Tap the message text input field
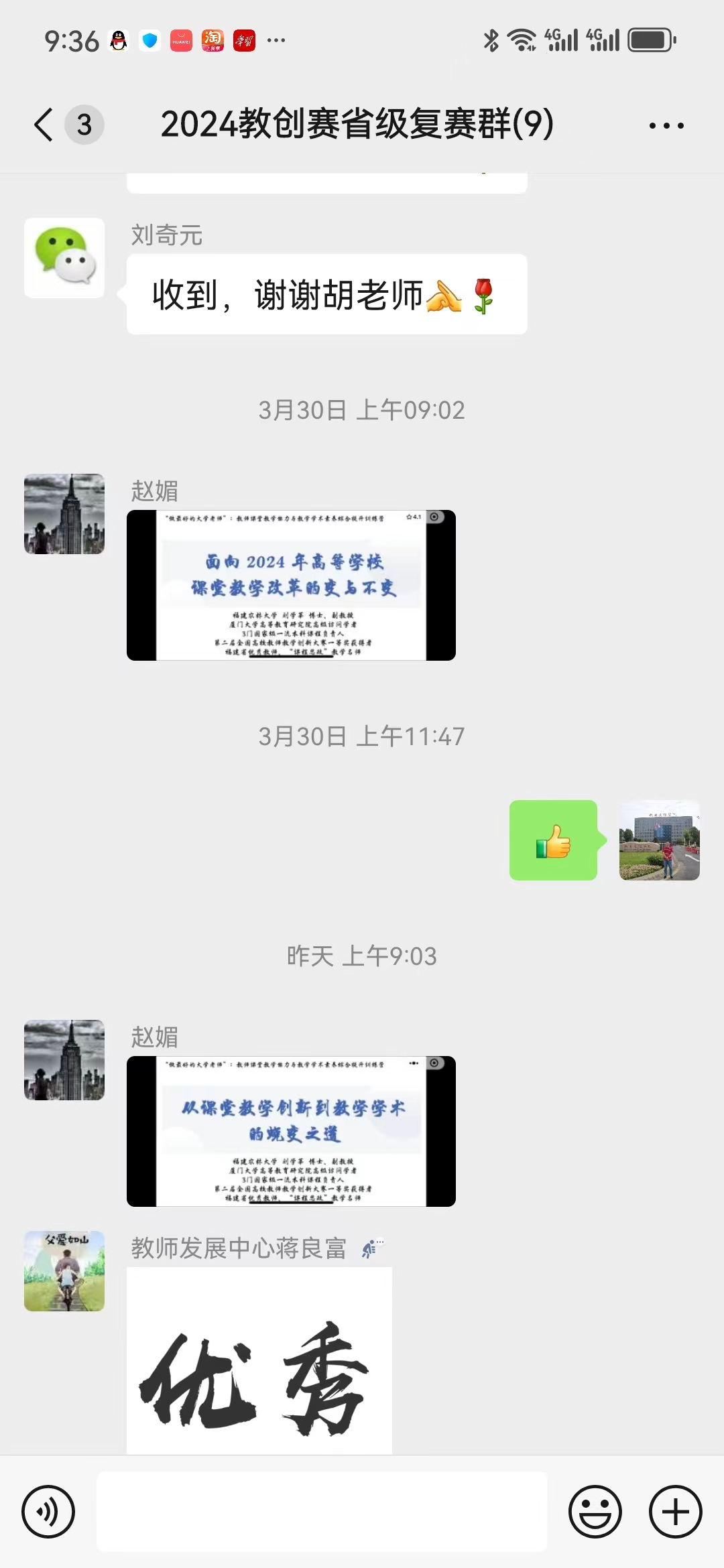The height and width of the screenshot is (1568, 724). pyautogui.click(x=322, y=1512)
